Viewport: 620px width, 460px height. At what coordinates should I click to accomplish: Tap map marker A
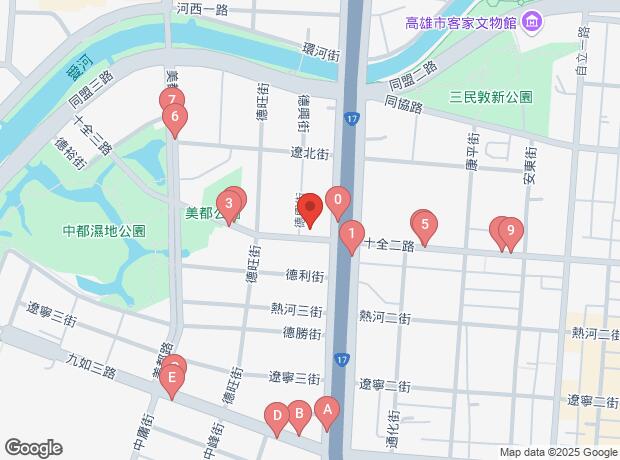click(x=326, y=409)
